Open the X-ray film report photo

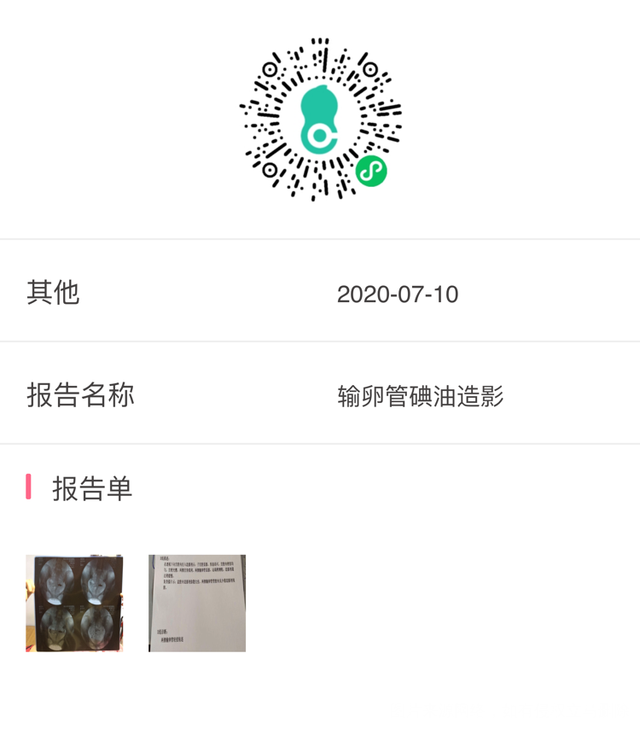tap(74, 603)
